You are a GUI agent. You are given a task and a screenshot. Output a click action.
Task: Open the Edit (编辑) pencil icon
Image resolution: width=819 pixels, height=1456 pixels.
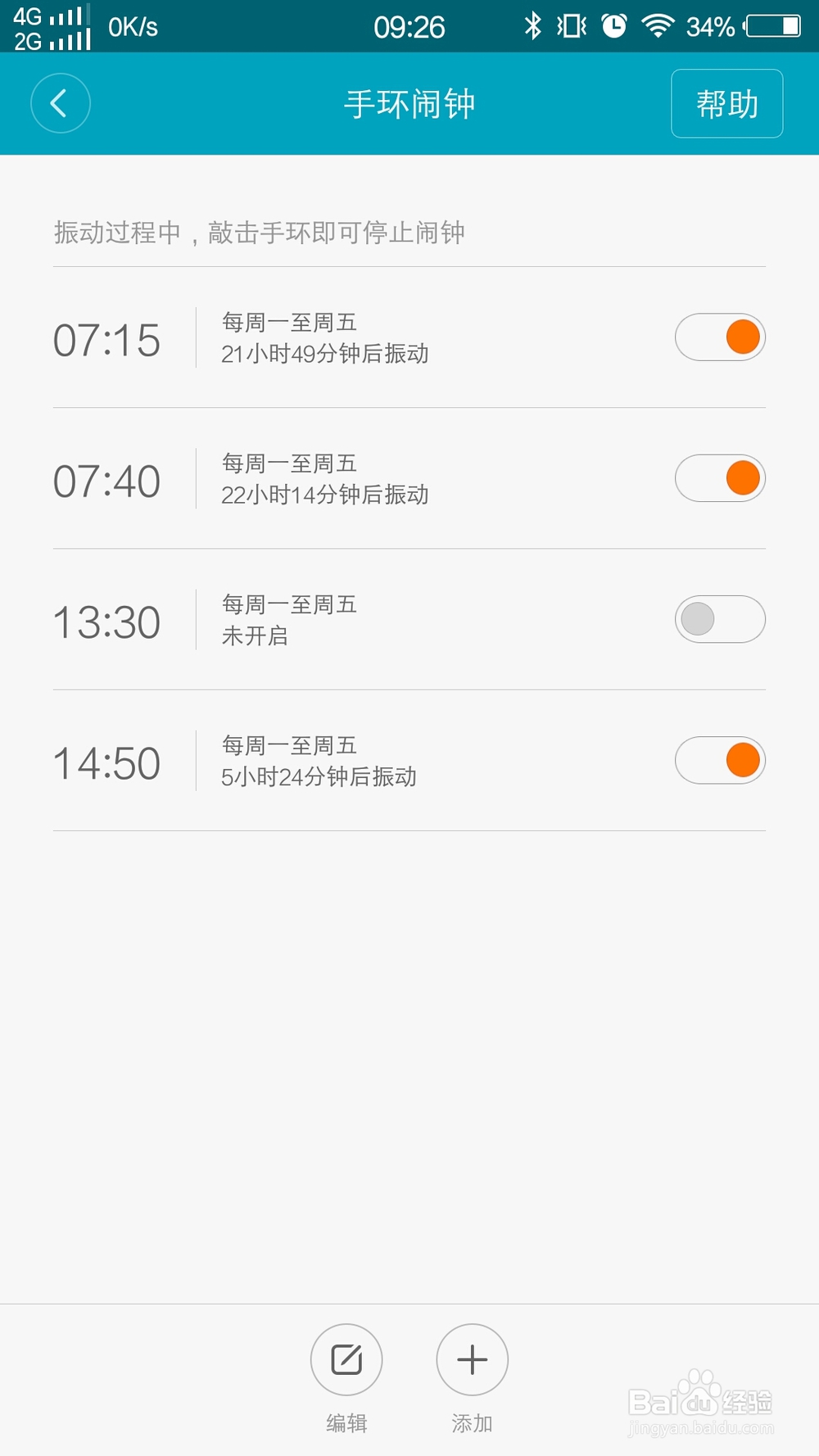point(346,1359)
